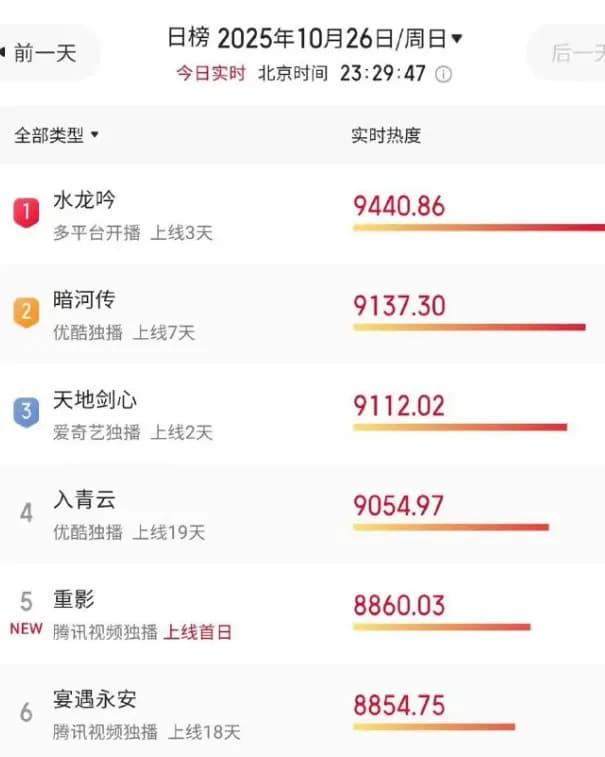605x757 pixels.
Task: Expand the 全部类型 filter dropdown
Action: coord(56,135)
